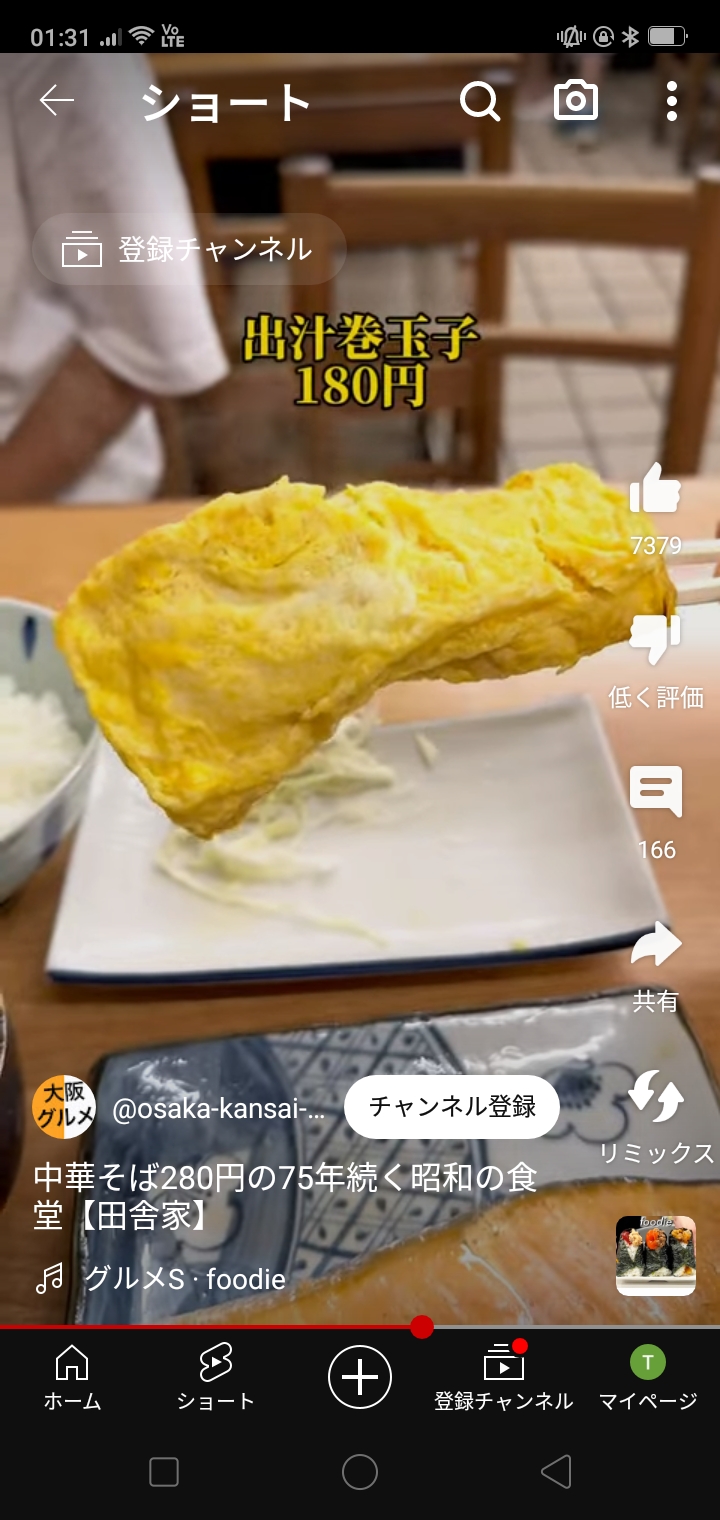Viewport: 720px width, 1520px height.
Task: Switch to the ホーム tab
Action: tap(72, 1378)
